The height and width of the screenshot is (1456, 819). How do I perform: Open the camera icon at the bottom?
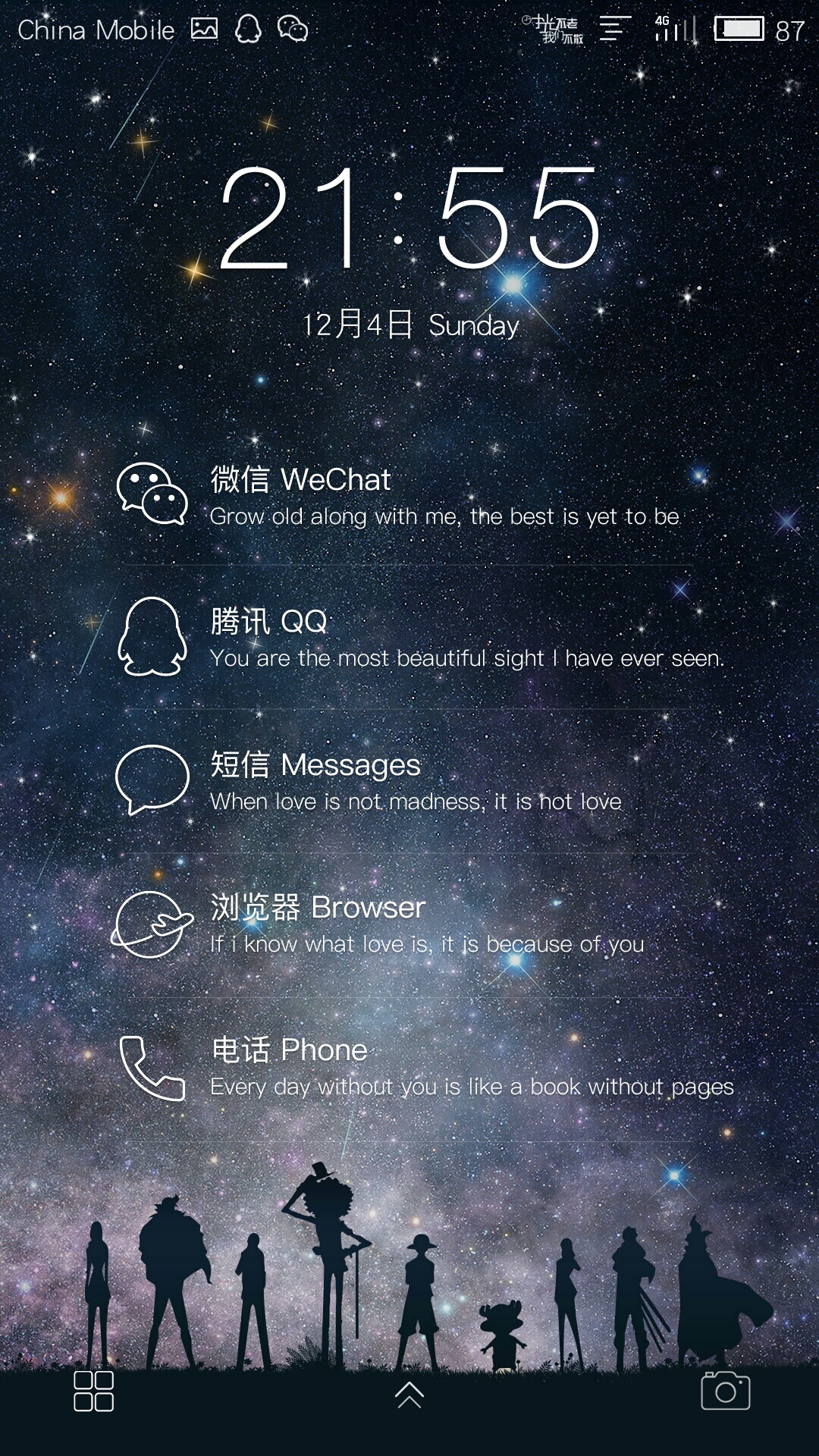coord(726,1390)
